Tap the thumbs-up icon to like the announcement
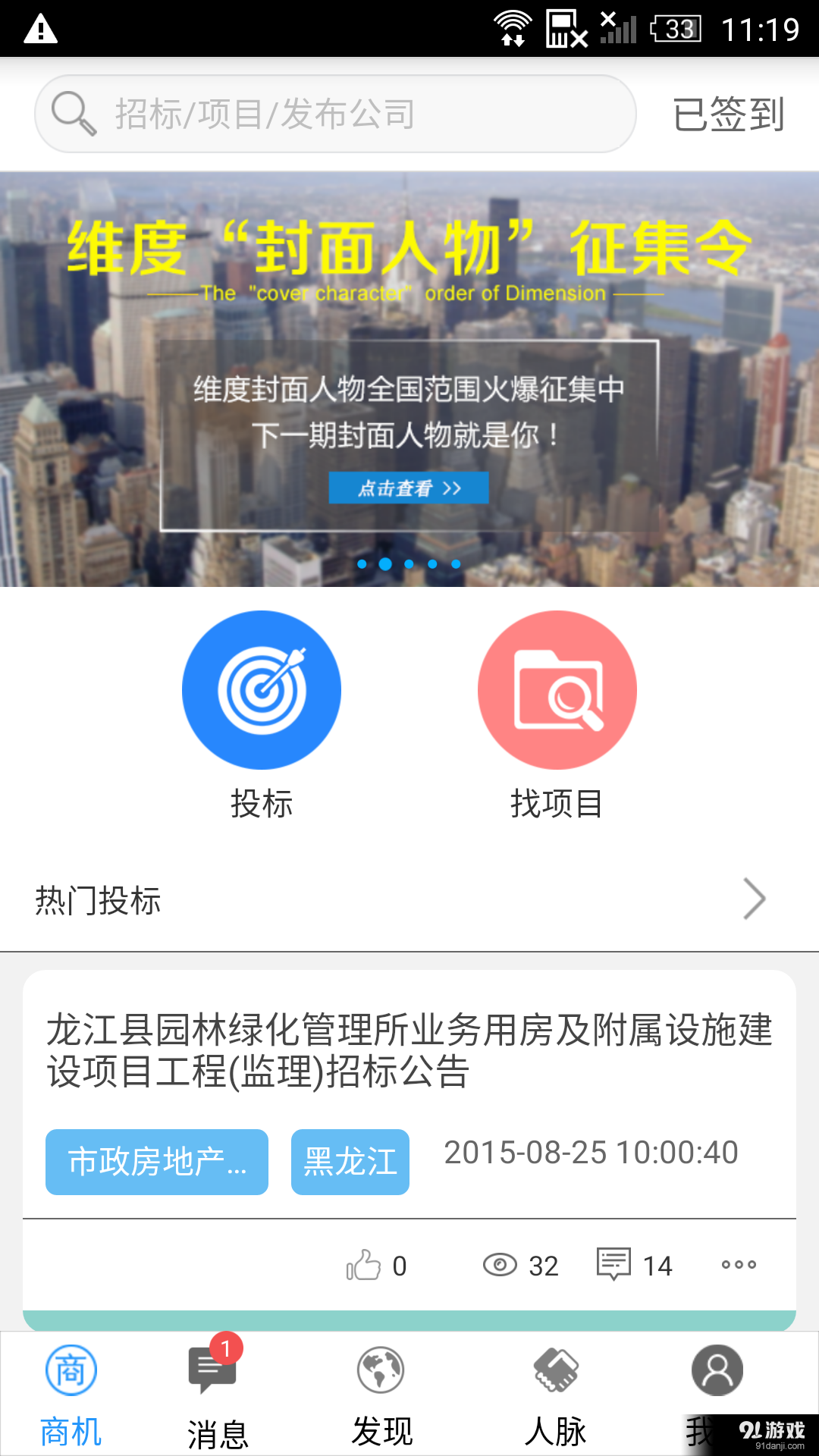The image size is (819, 1456). tap(364, 1263)
